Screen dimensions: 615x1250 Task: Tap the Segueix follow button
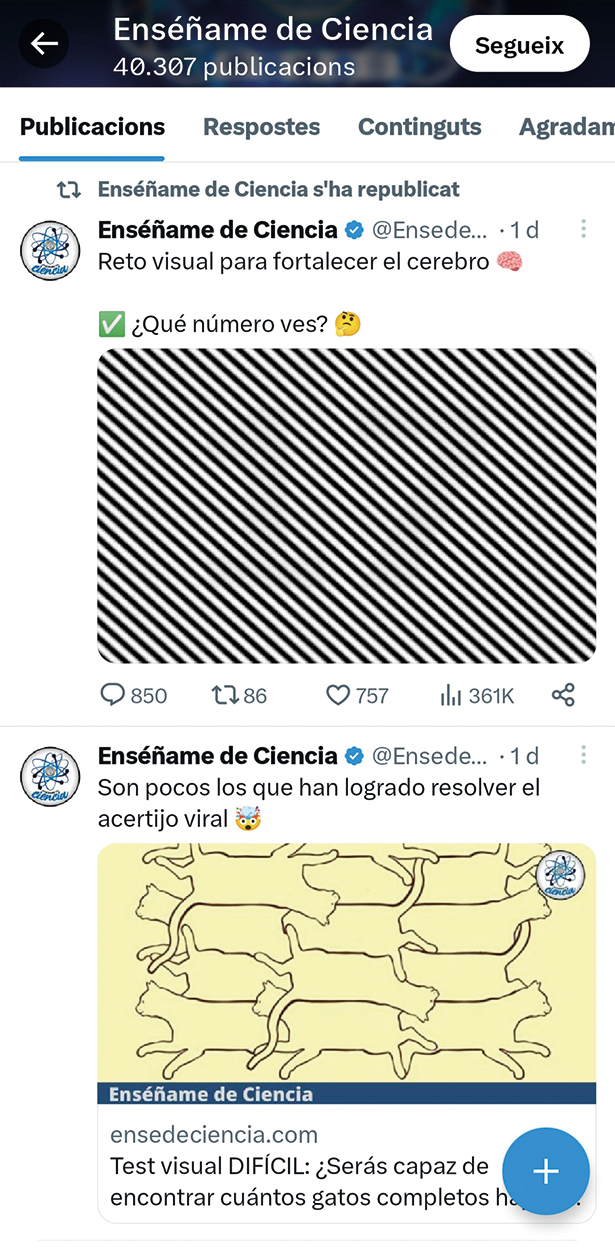pos(519,45)
